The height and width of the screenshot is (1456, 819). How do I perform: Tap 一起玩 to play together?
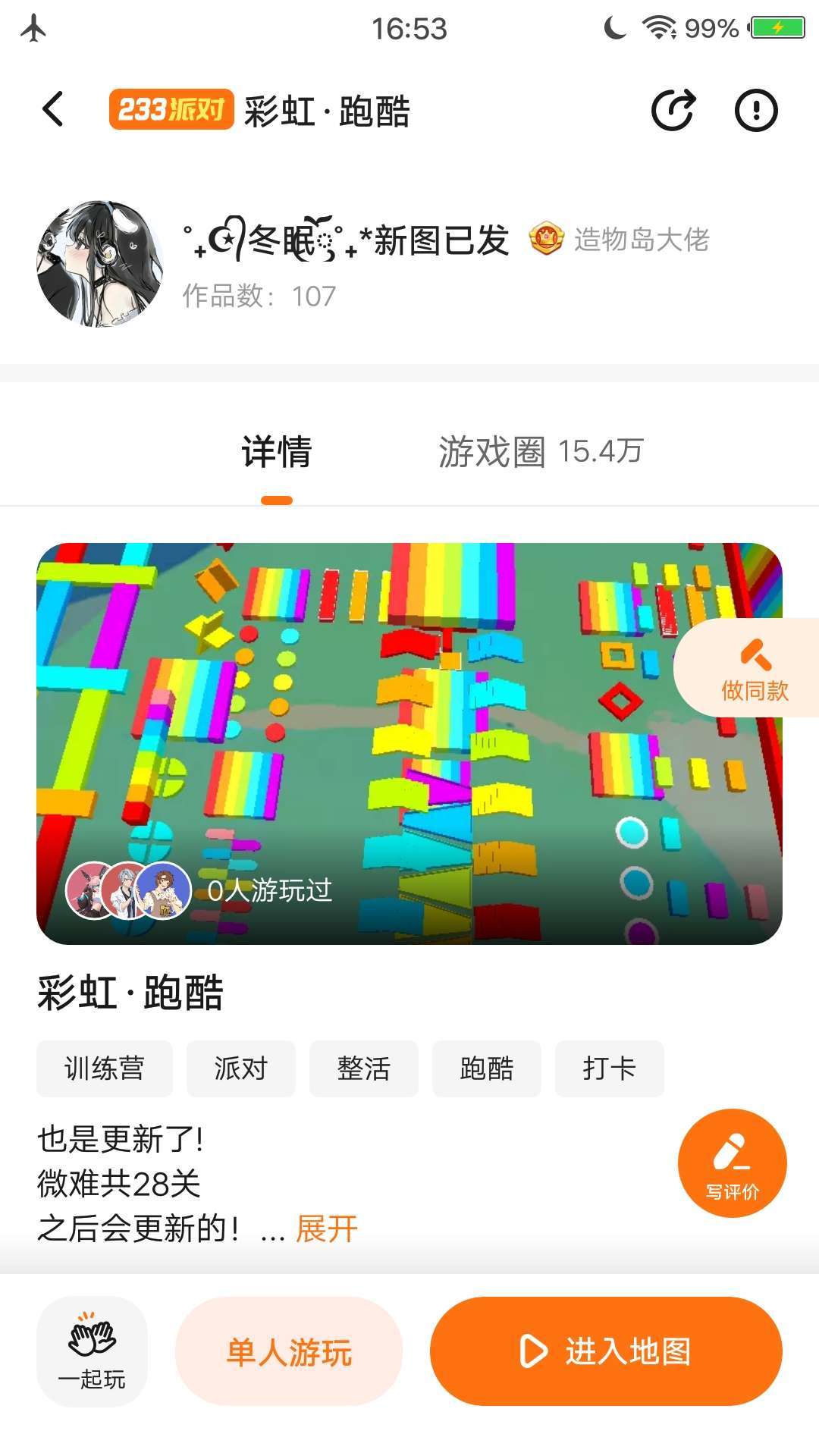[x=92, y=1351]
